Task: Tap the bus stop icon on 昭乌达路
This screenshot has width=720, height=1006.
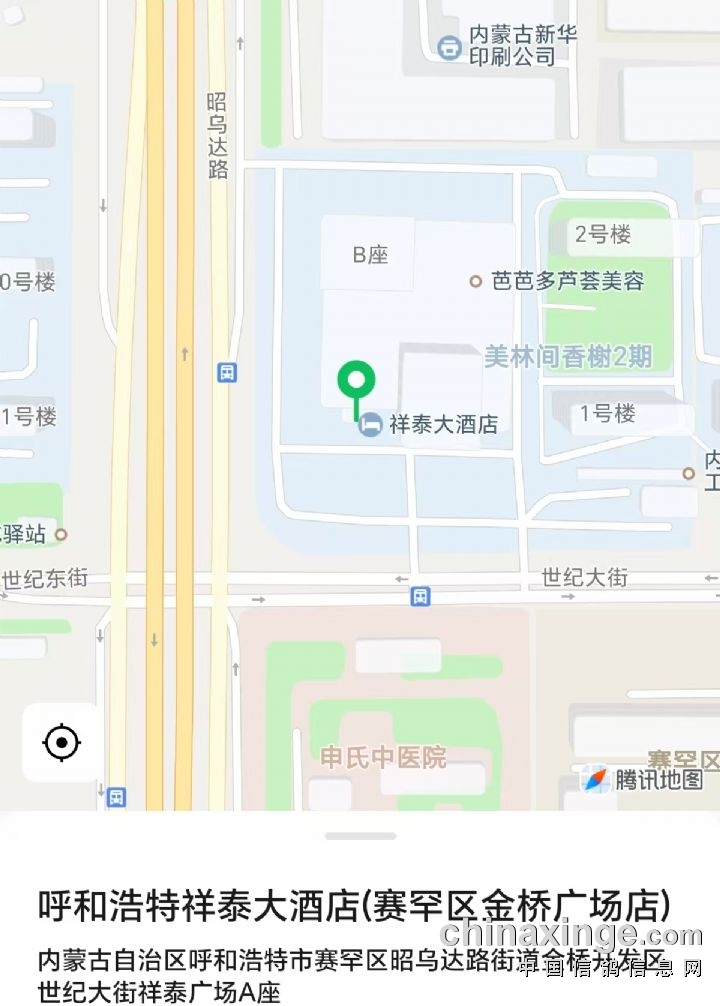Action: click(x=227, y=373)
